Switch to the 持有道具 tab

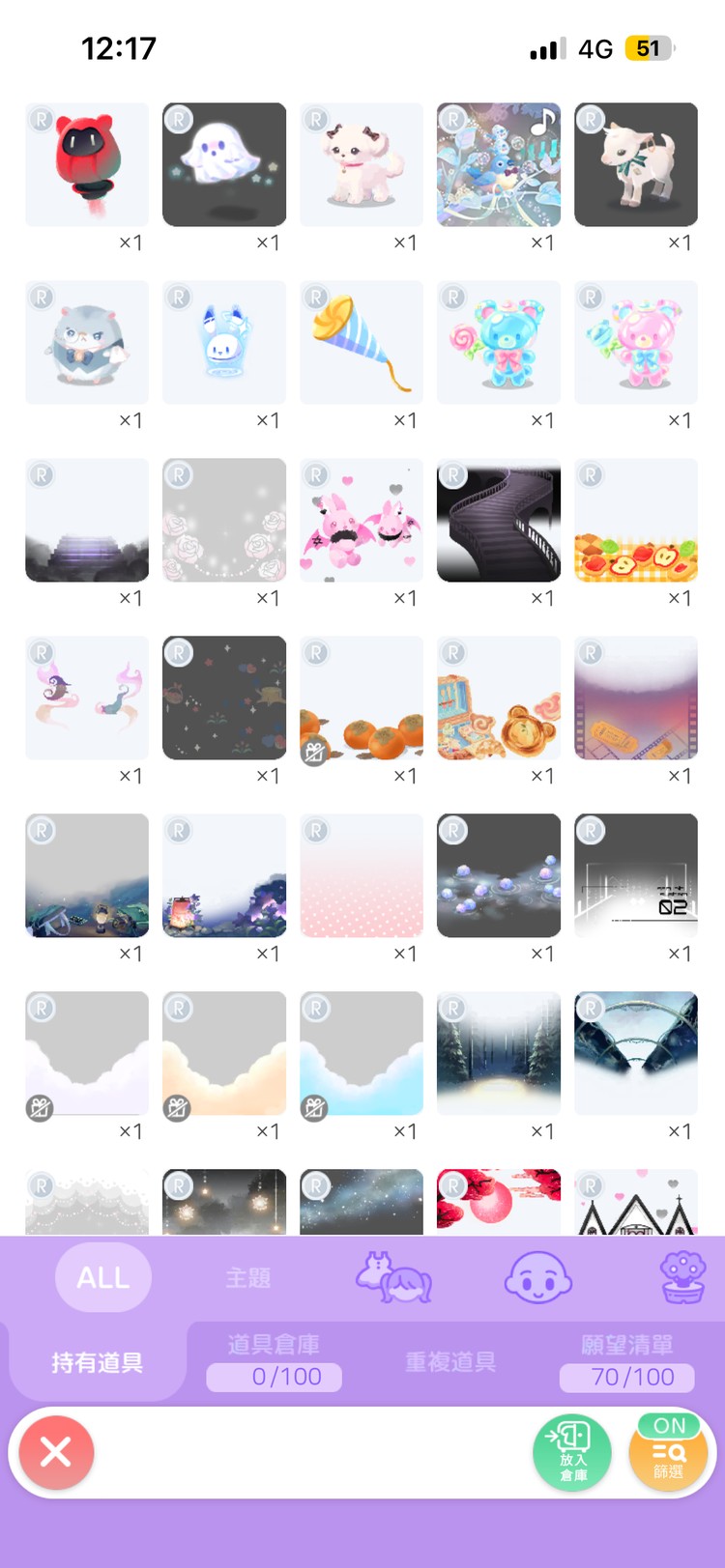coord(97,1362)
